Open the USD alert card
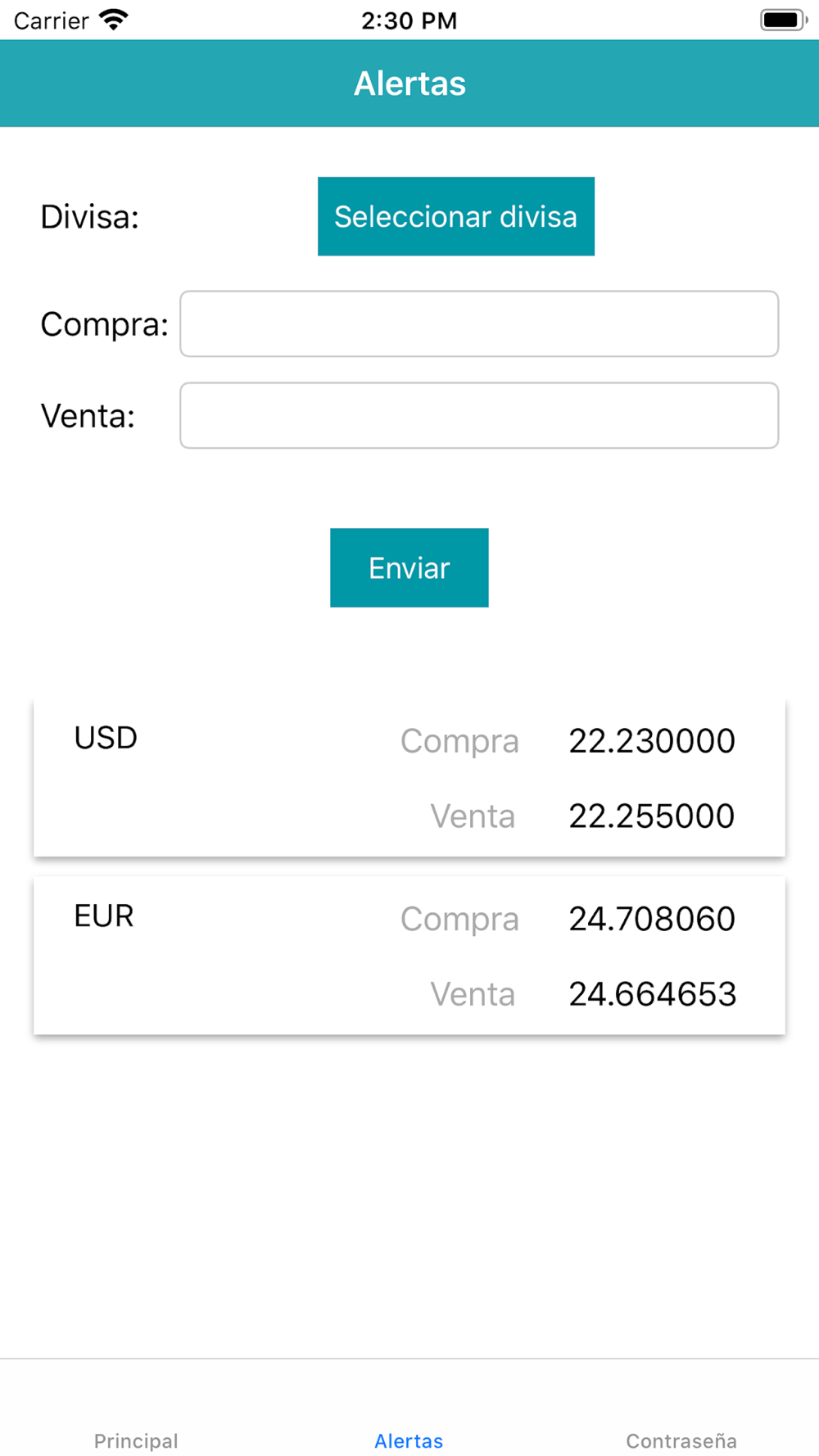The image size is (819, 1456). click(409, 777)
